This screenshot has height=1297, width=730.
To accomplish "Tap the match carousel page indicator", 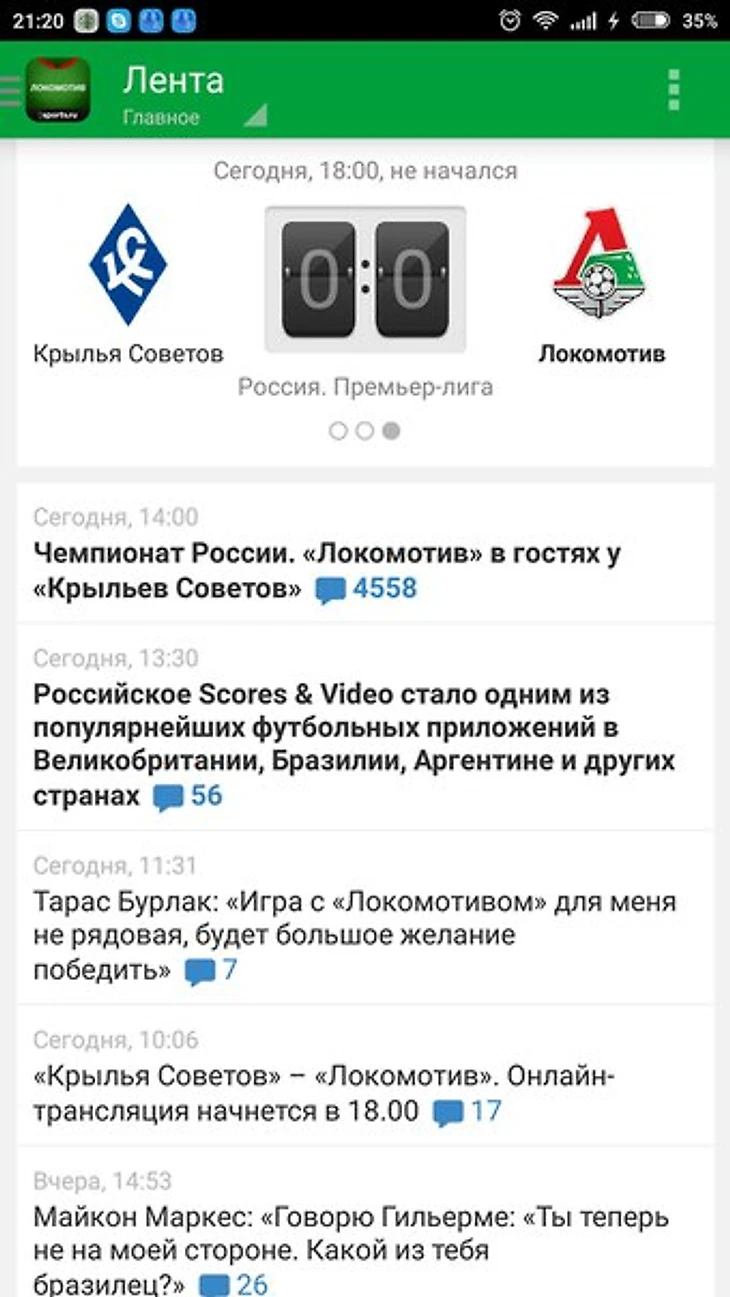I will click(365, 431).
